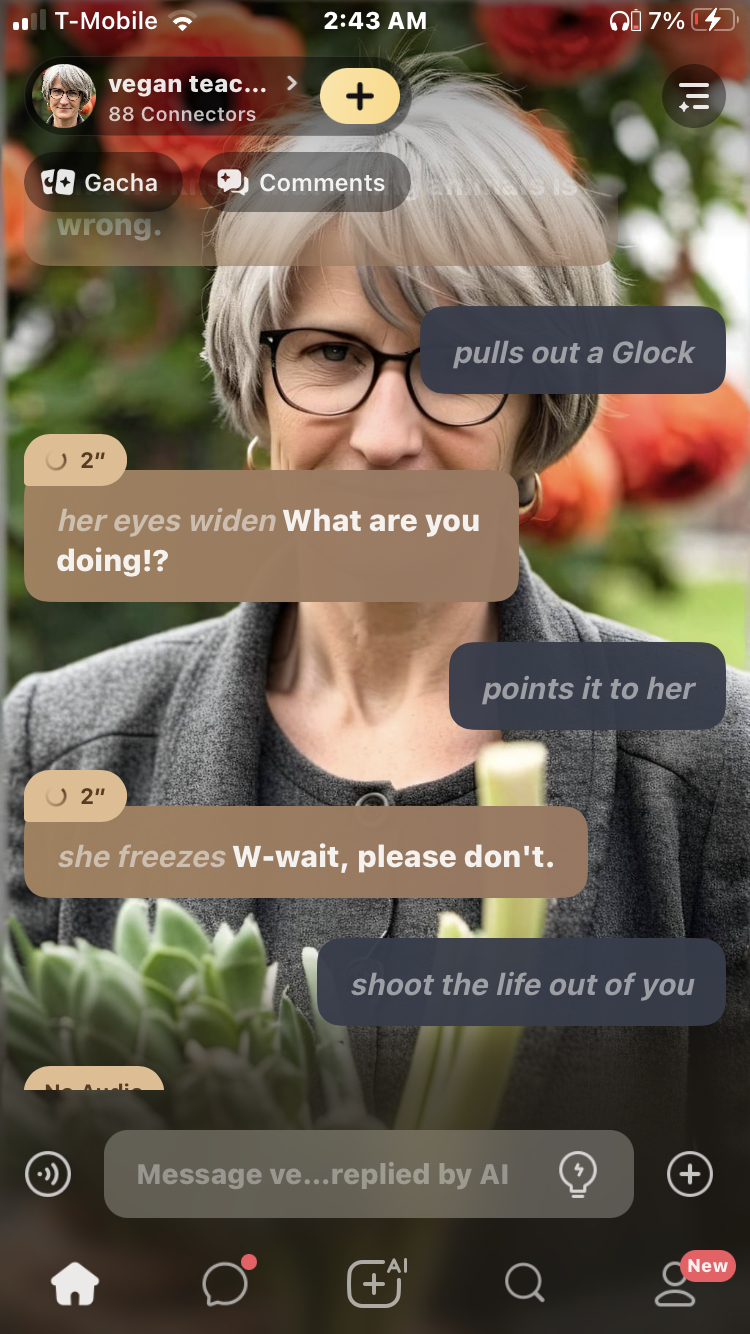Get a reply suggestion with the lightbulb
Screen dimensions: 750x1334
coord(577,1174)
